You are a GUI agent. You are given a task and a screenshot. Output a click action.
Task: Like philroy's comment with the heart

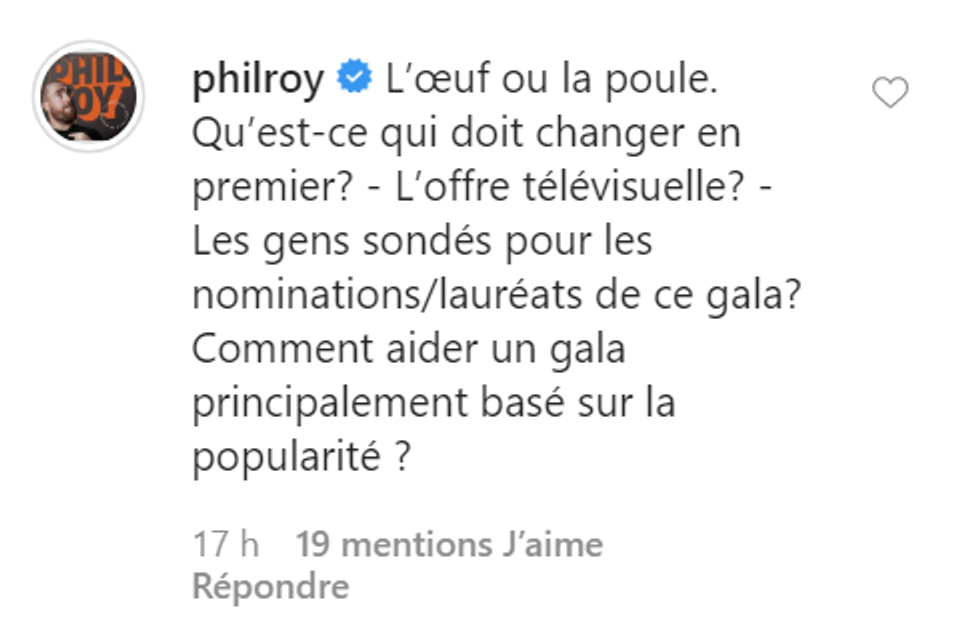tap(890, 94)
